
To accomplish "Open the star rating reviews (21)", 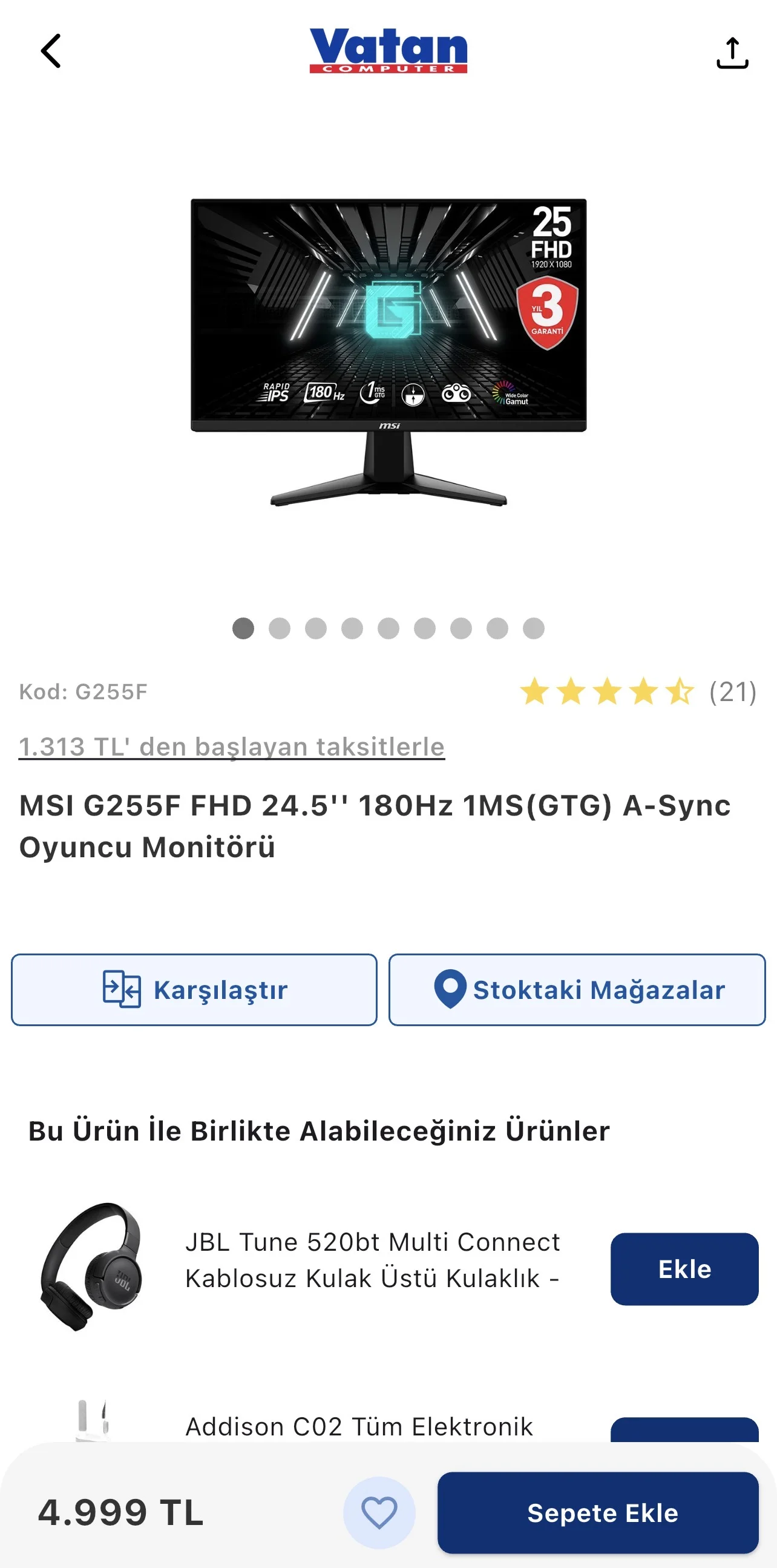I will (637, 692).
